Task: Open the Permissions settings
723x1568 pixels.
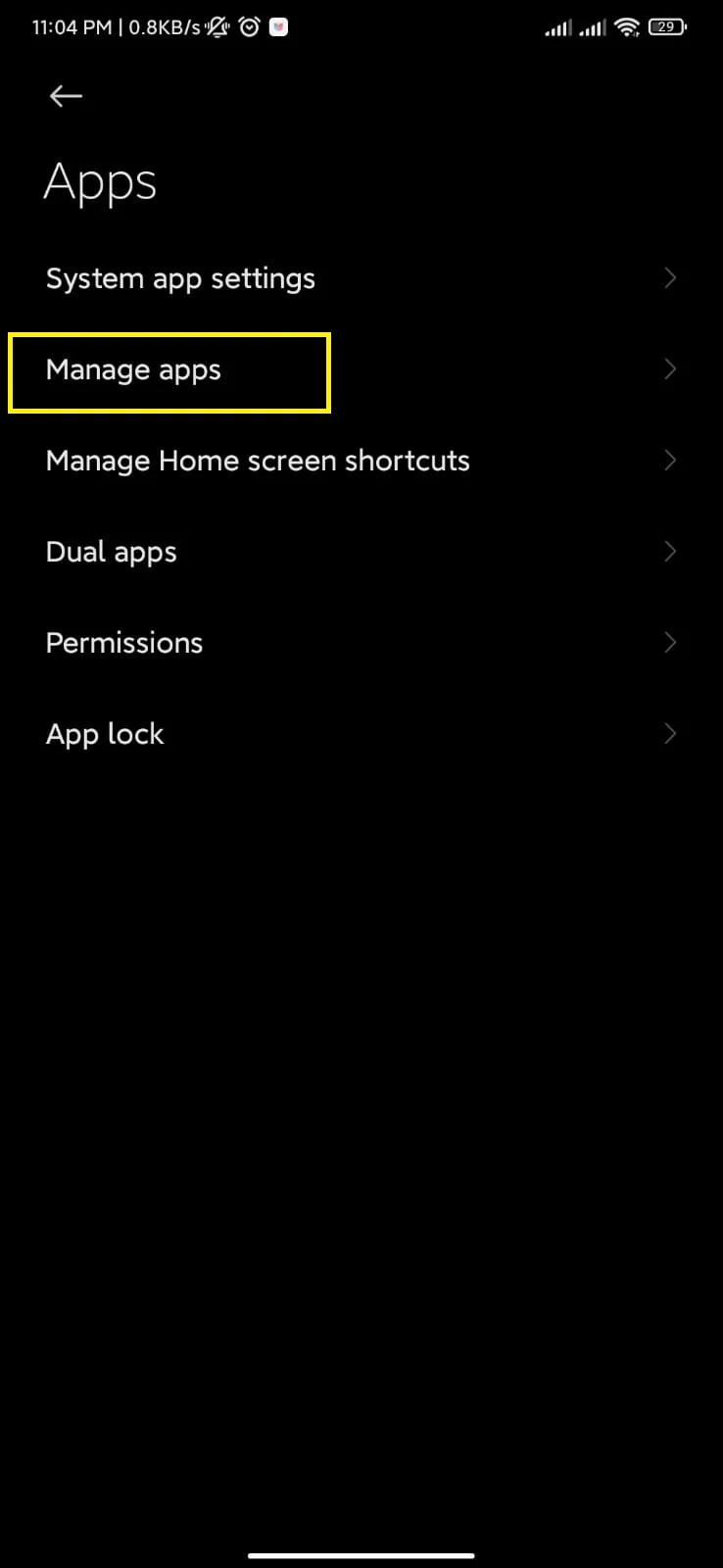Action: [361, 643]
